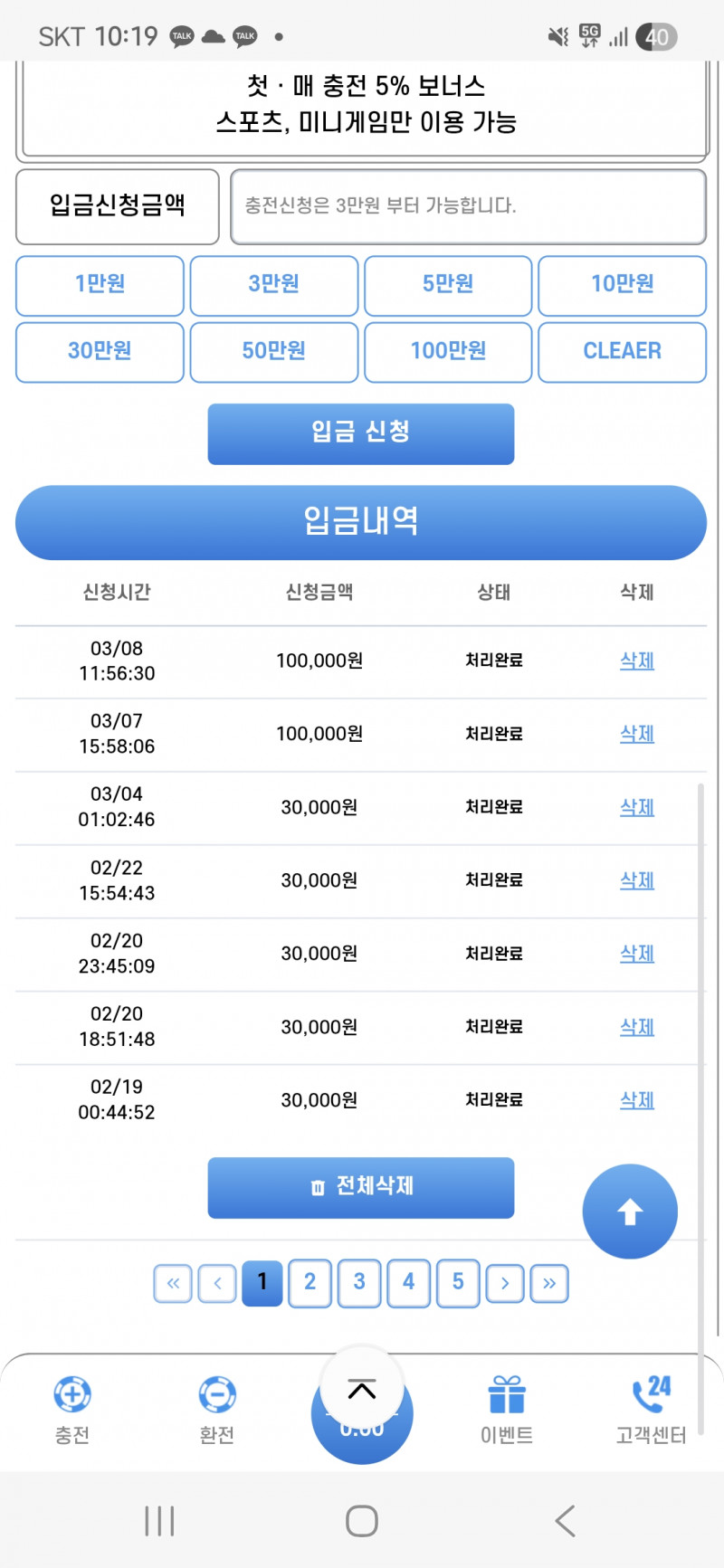Jump to the last page with » control

(549, 1283)
